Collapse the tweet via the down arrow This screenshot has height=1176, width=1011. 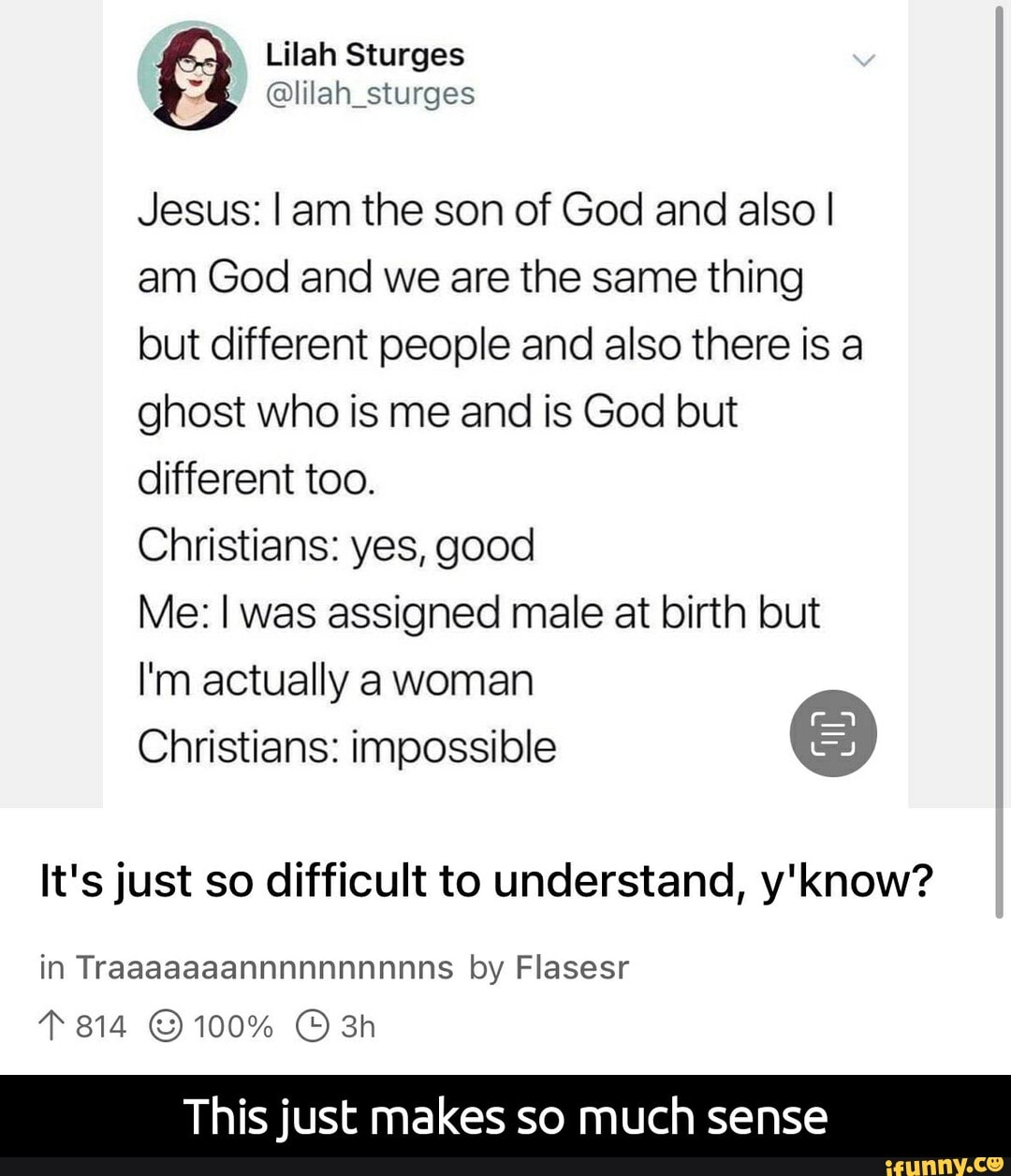click(866, 58)
